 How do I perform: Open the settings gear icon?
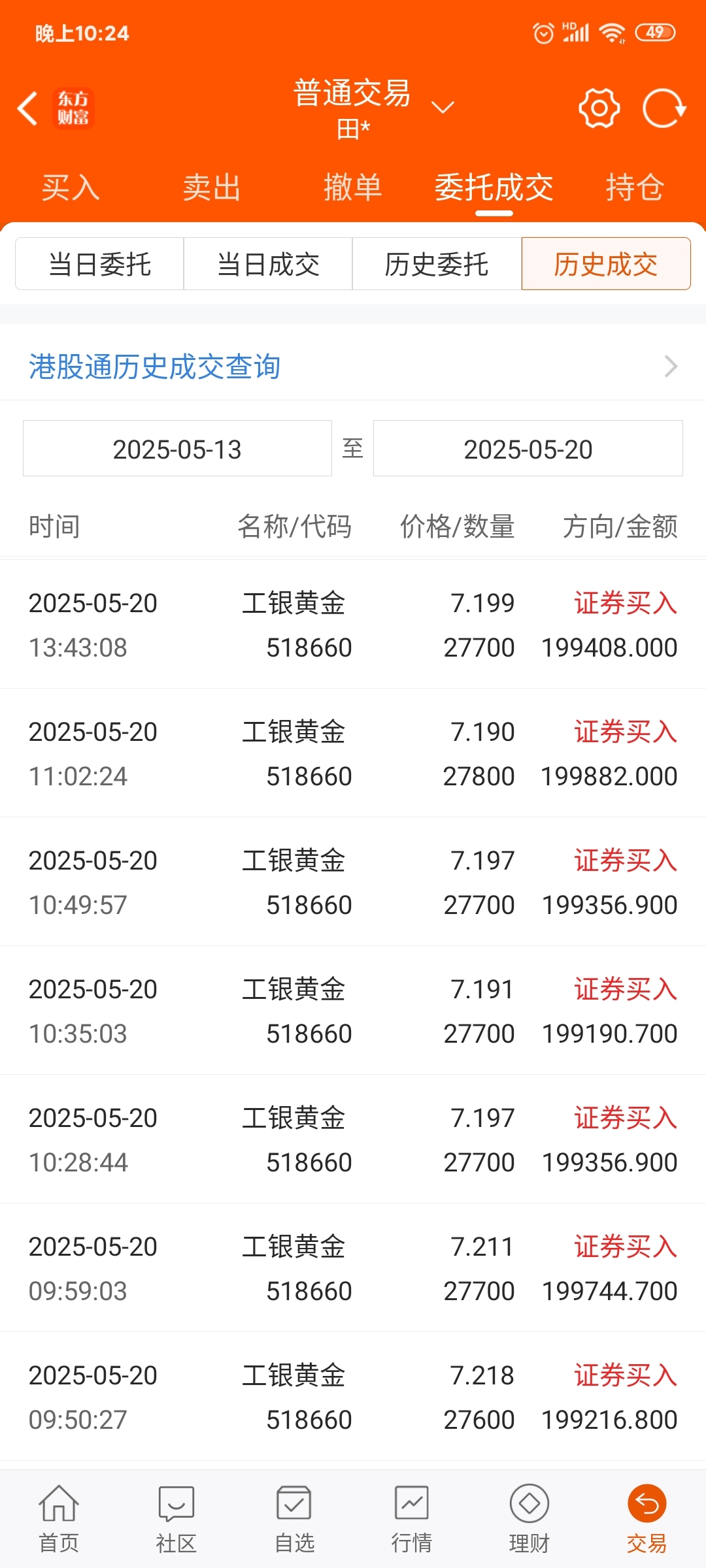(x=599, y=108)
